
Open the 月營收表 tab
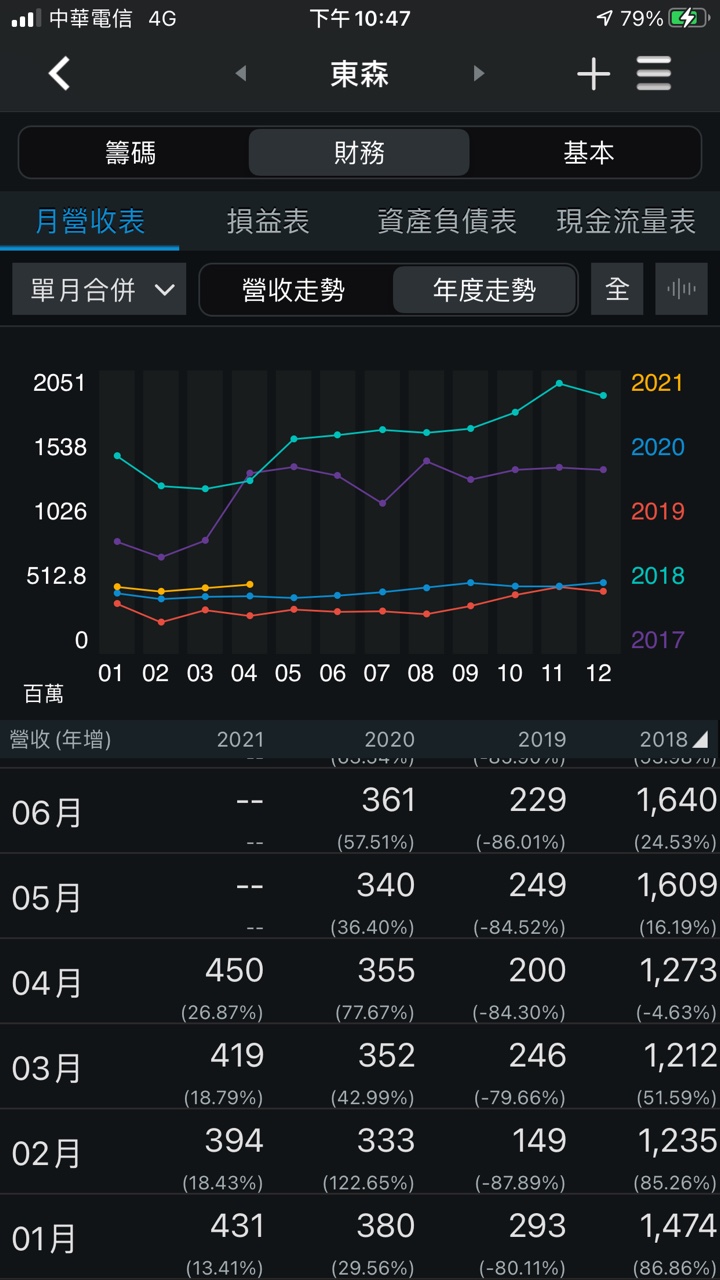(90, 221)
